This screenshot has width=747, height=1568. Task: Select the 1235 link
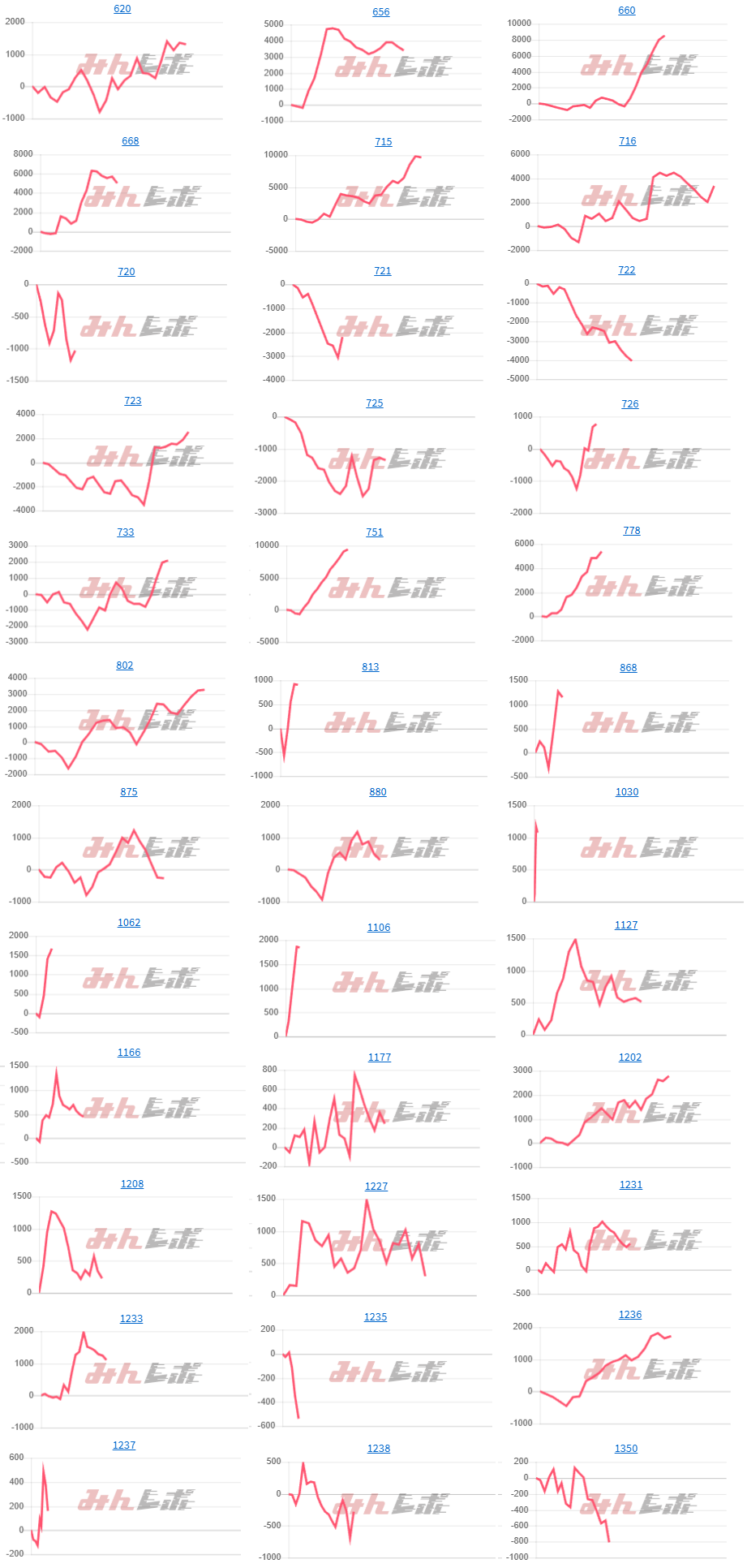pyautogui.click(x=376, y=1317)
